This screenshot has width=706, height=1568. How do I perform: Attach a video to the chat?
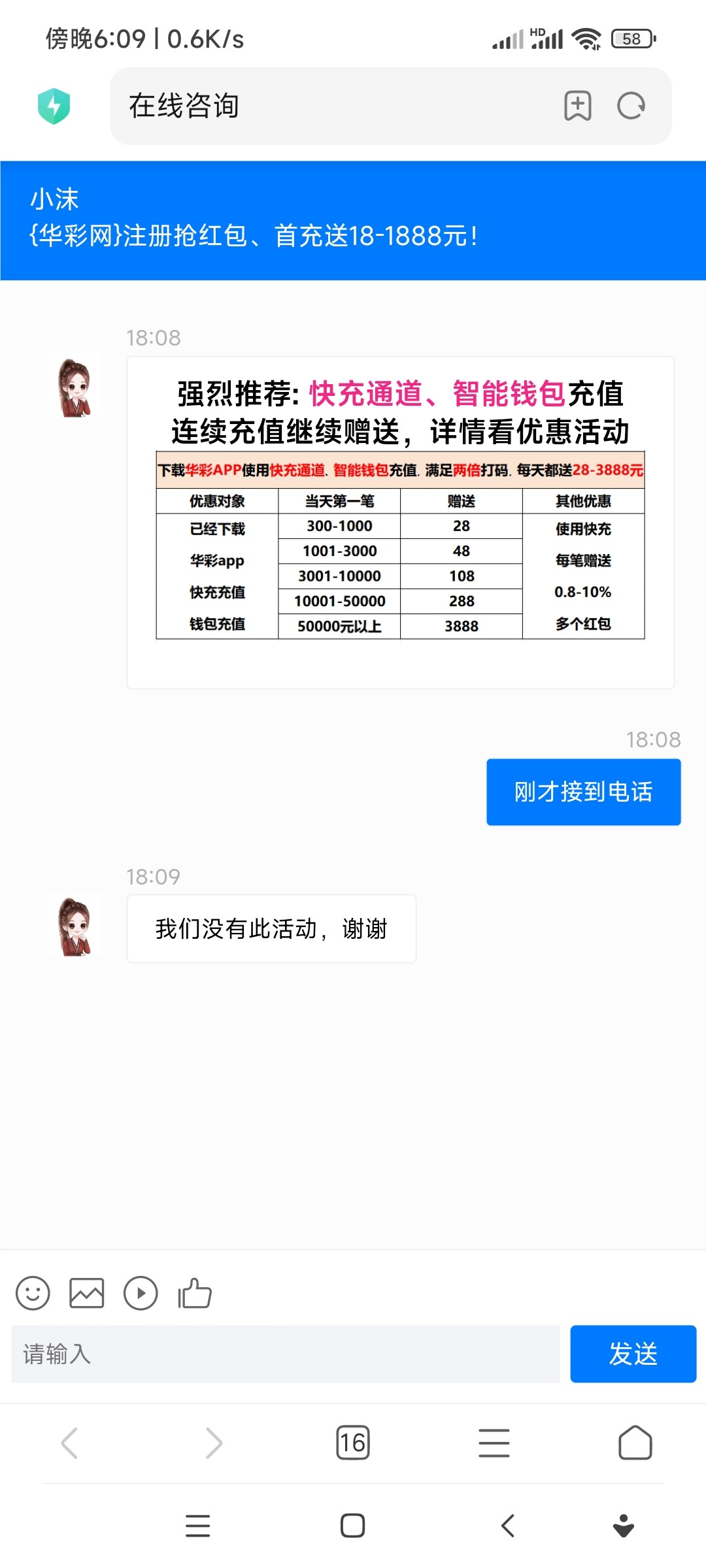click(x=141, y=1293)
